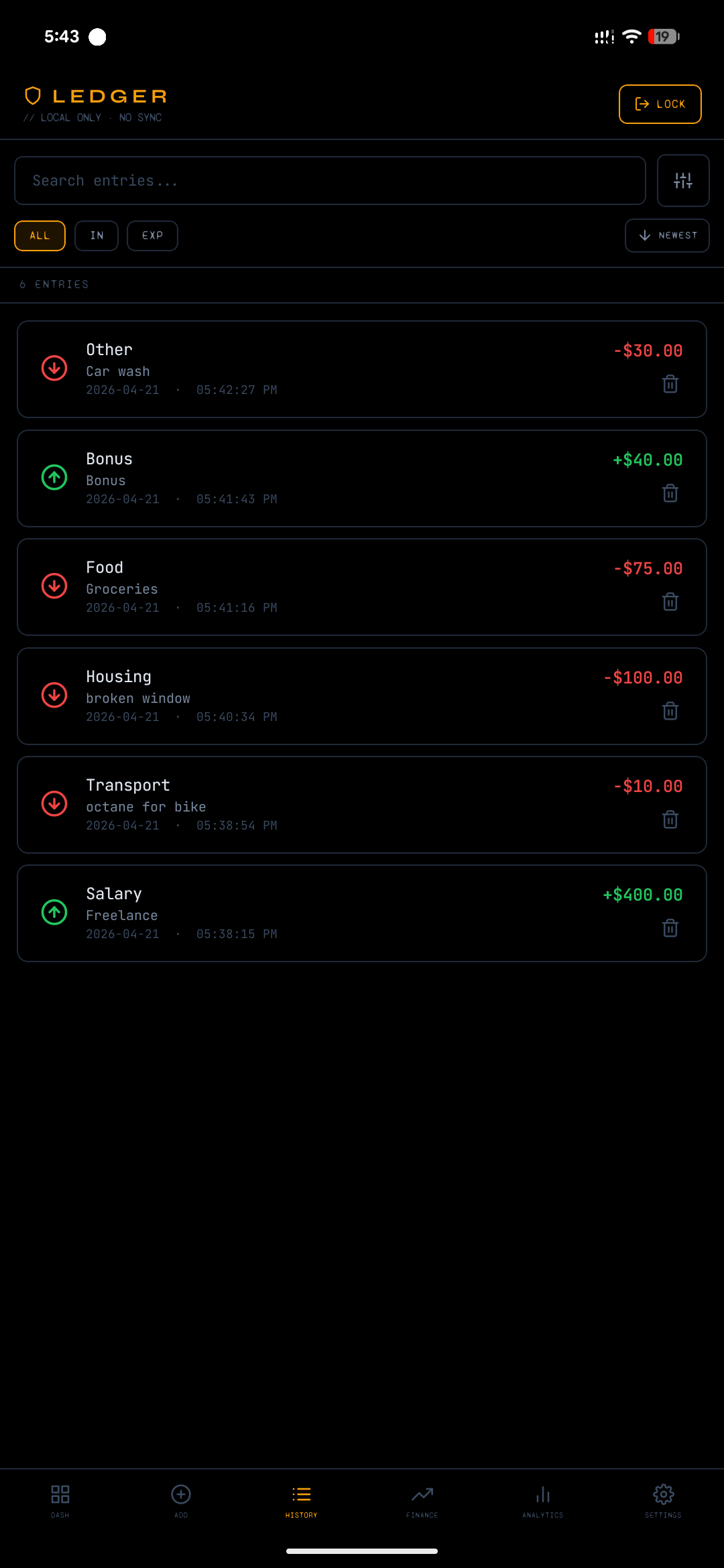Open the NEWEST sort order control

coord(667,235)
